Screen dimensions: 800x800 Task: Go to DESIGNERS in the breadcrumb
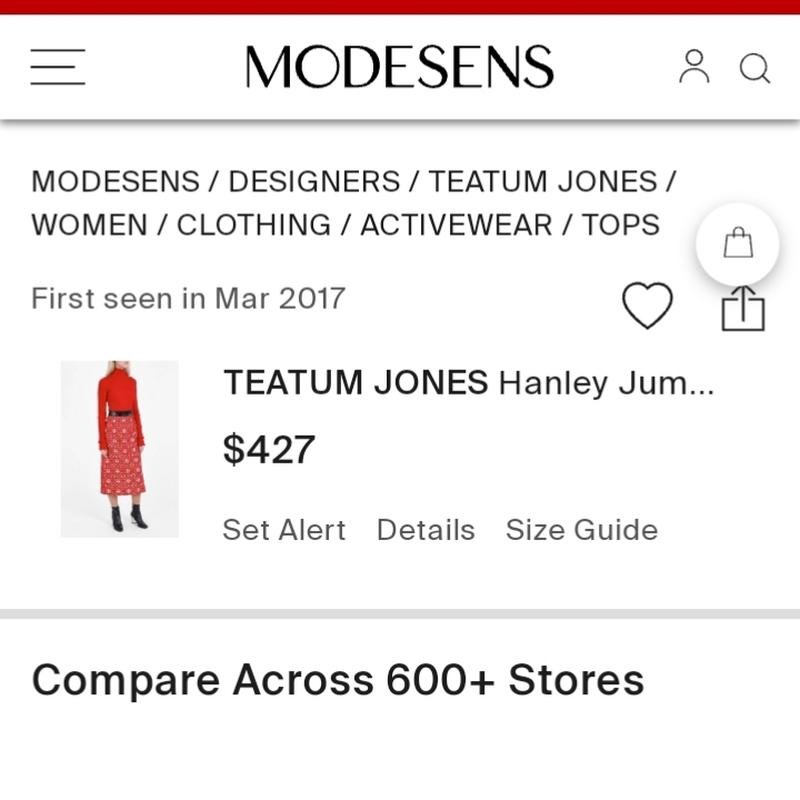pos(314,182)
